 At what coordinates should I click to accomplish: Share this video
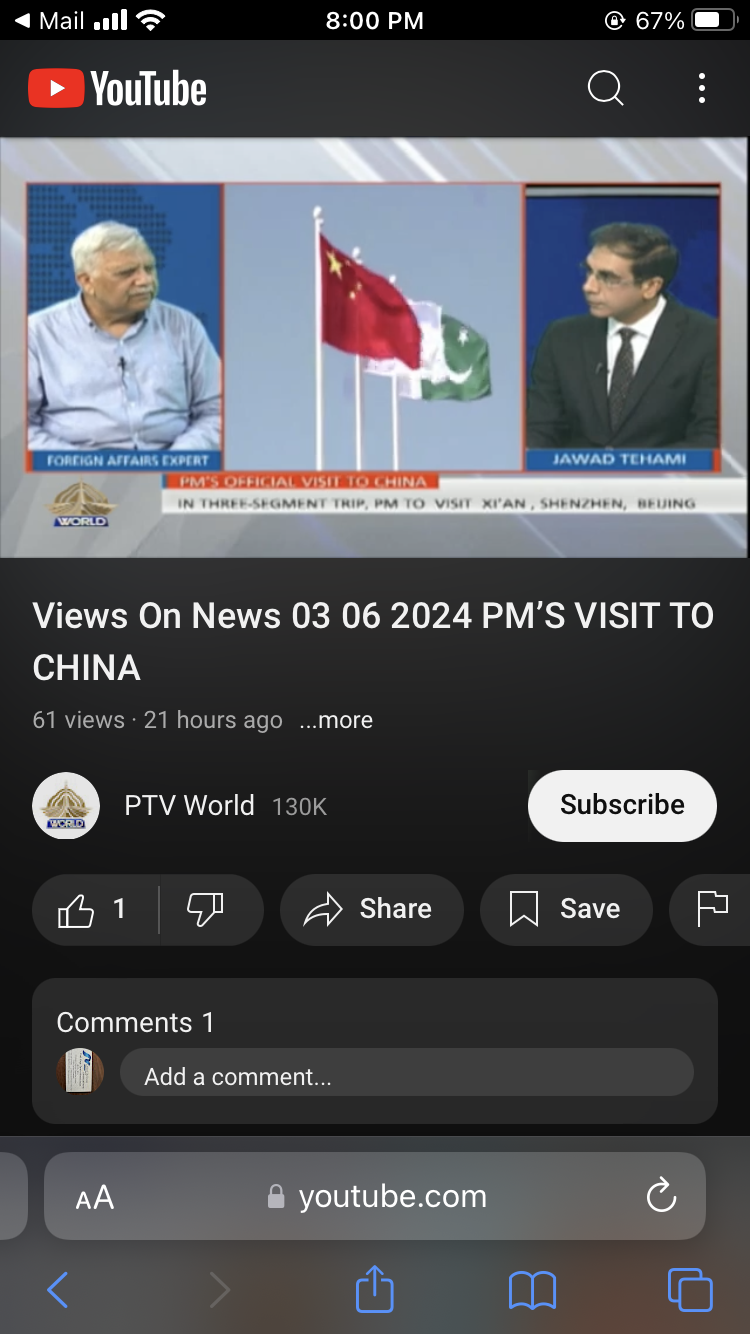(x=371, y=909)
